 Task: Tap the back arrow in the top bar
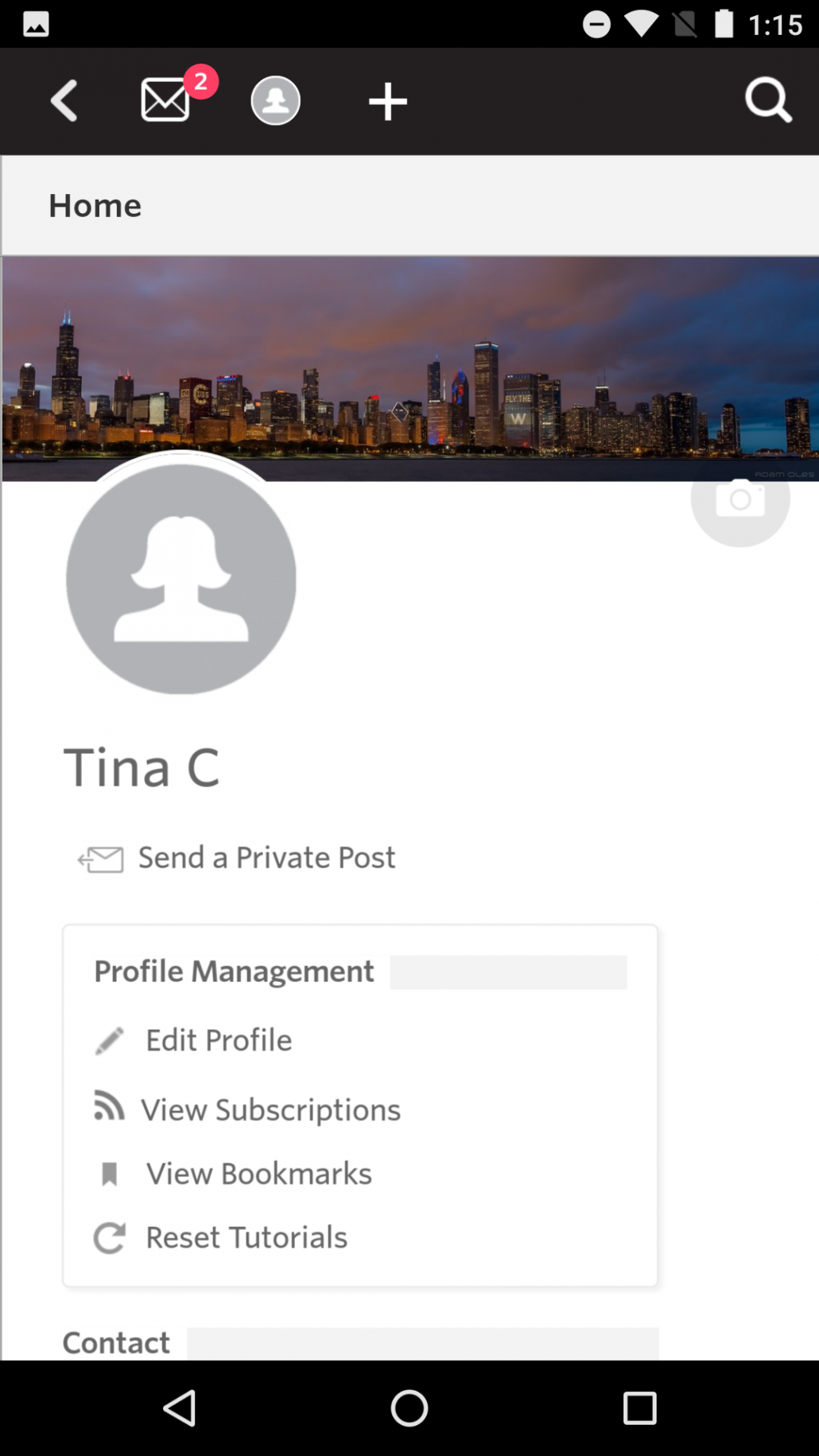click(x=64, y=101)
